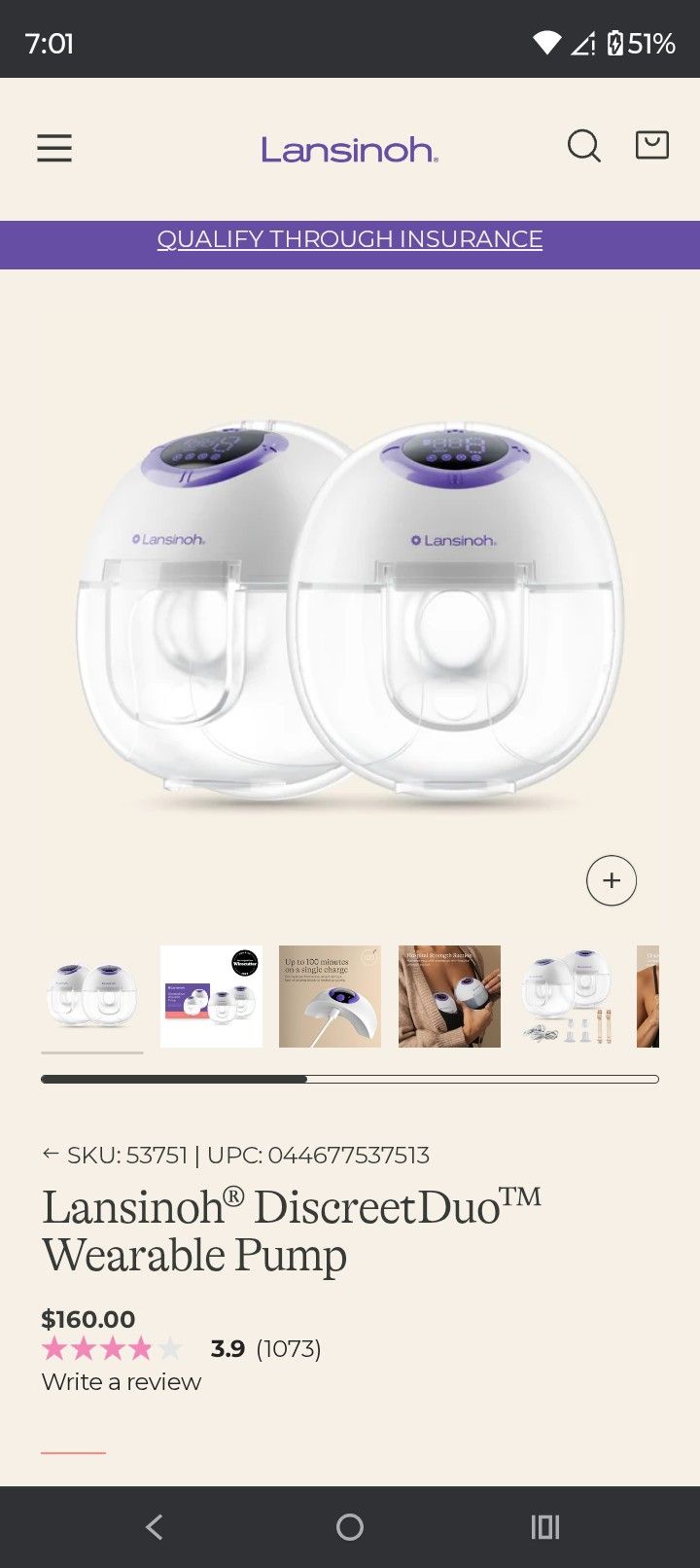Open recent apps with the overview button
Viewport: 700px width, 1568px height.
click(546, 1526)
